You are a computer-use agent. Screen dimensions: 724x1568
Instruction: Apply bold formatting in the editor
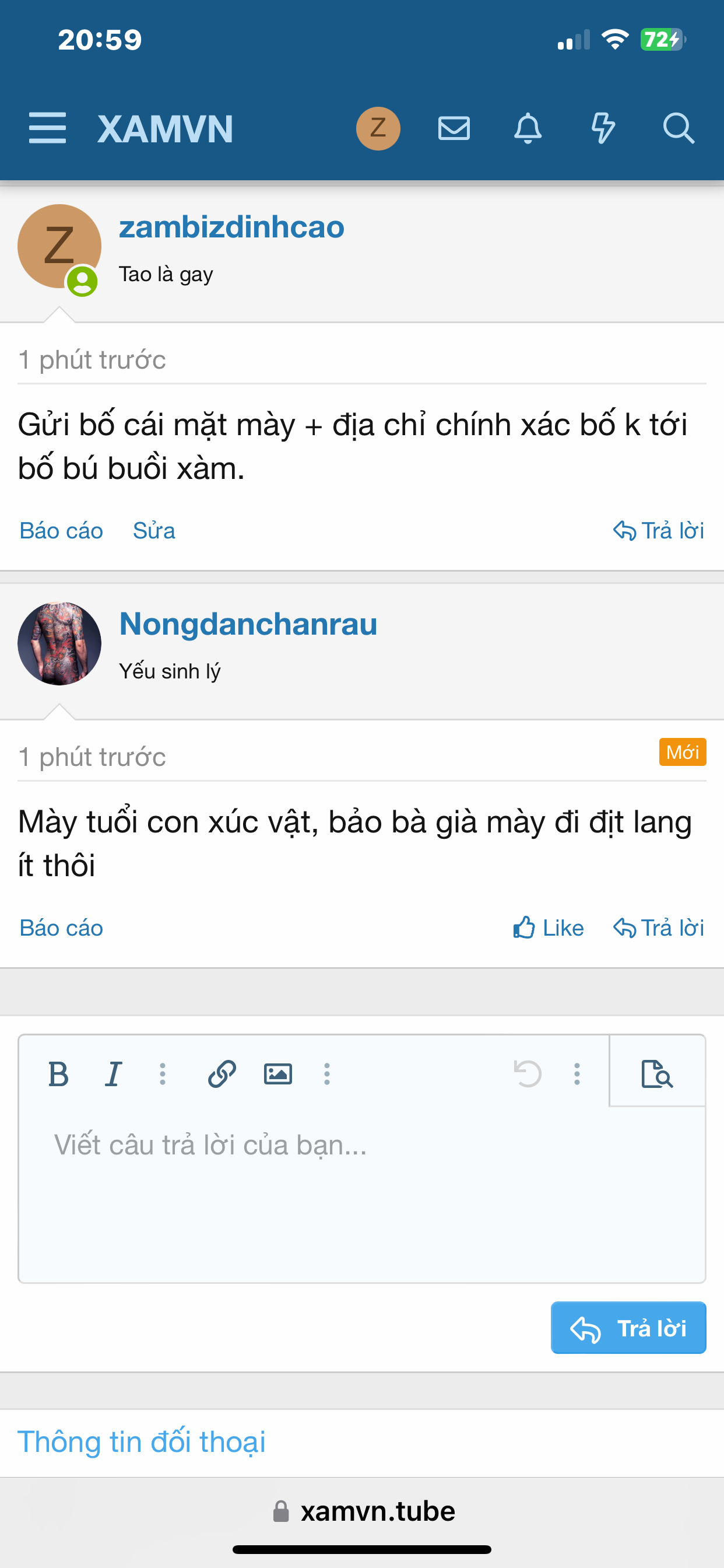58,1074
